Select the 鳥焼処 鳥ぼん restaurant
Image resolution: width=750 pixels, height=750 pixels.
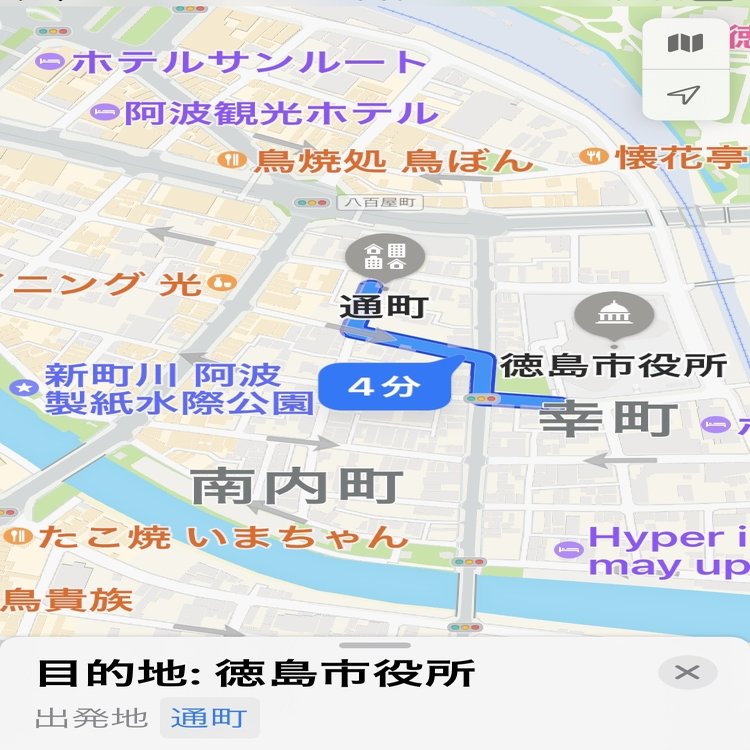(x=375, y=160)
